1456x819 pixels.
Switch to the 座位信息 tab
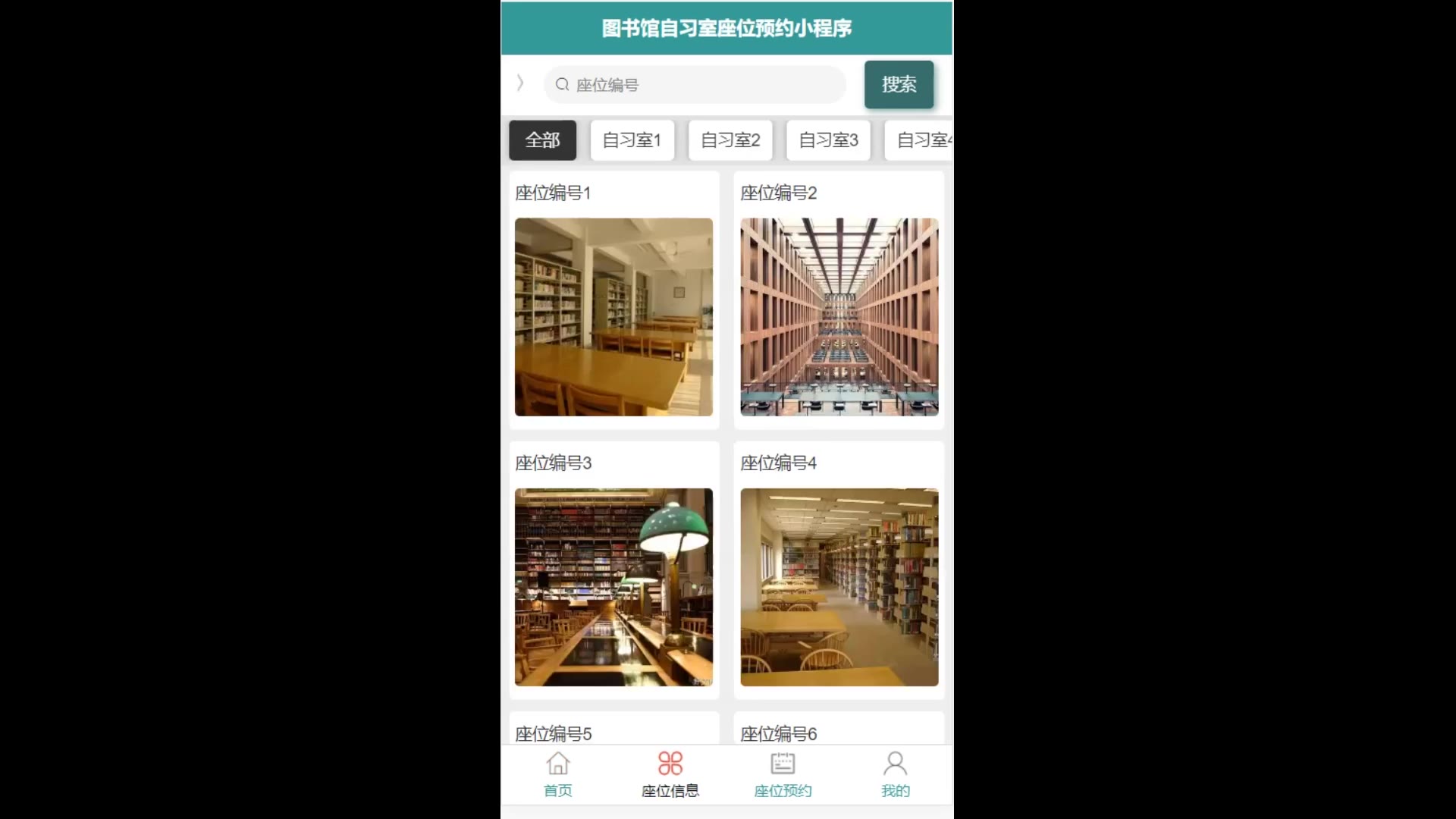pos(670,774)
